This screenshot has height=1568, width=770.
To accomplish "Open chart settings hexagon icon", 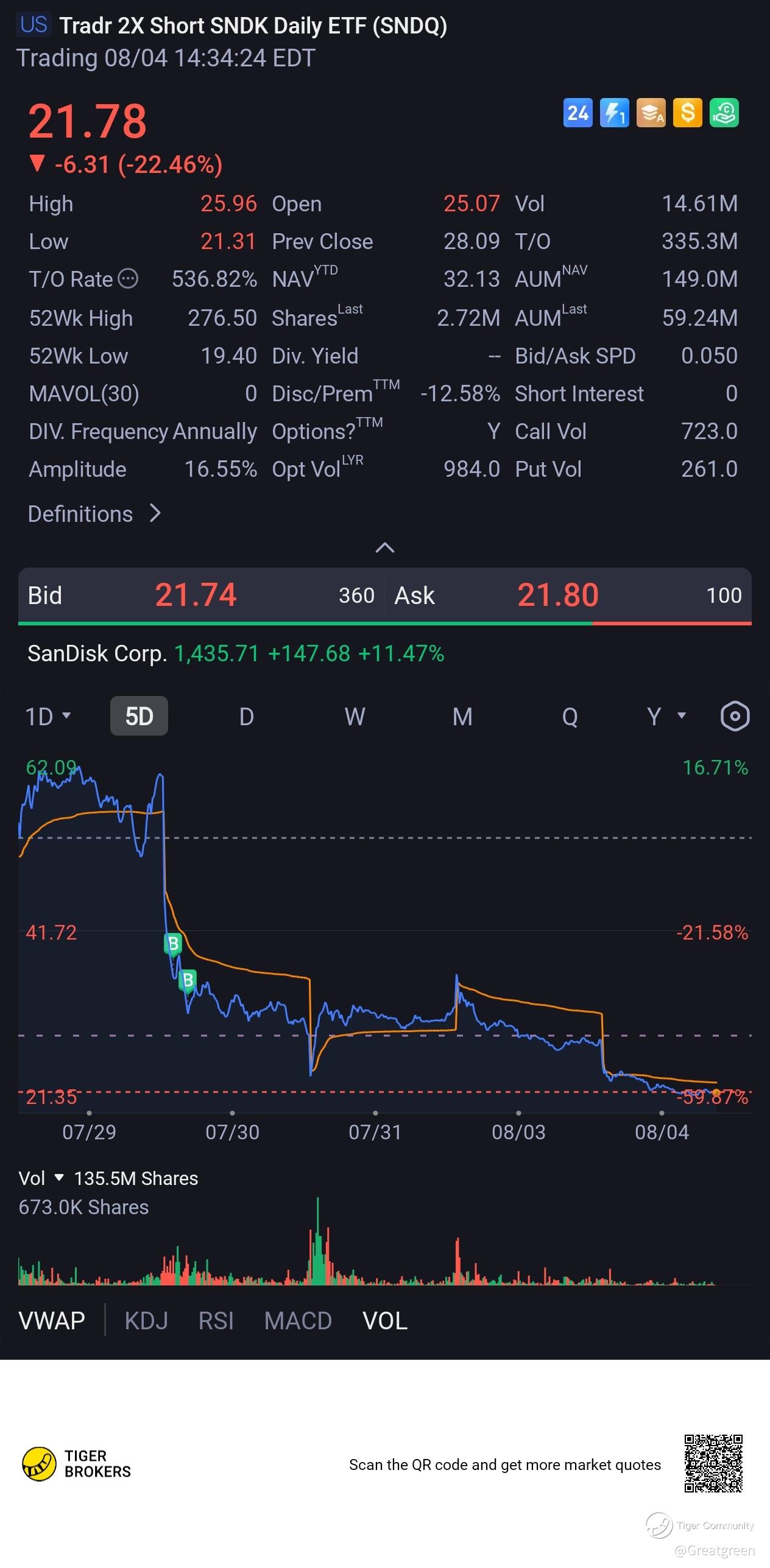I will (735, 716).
